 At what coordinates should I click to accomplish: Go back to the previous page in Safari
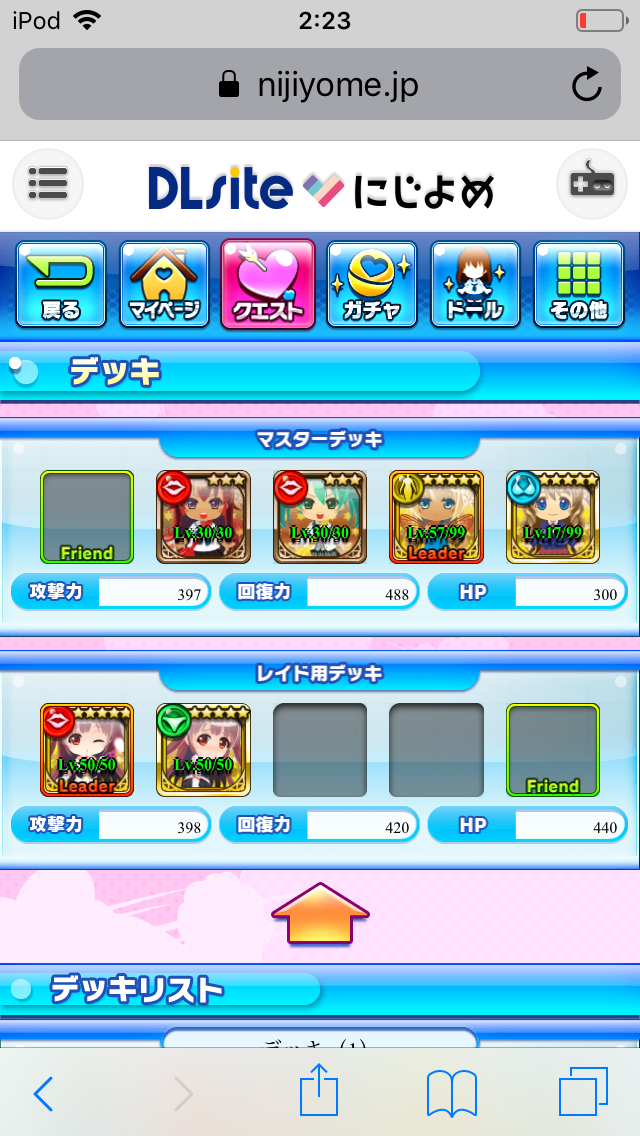(x=43, y=1093)
